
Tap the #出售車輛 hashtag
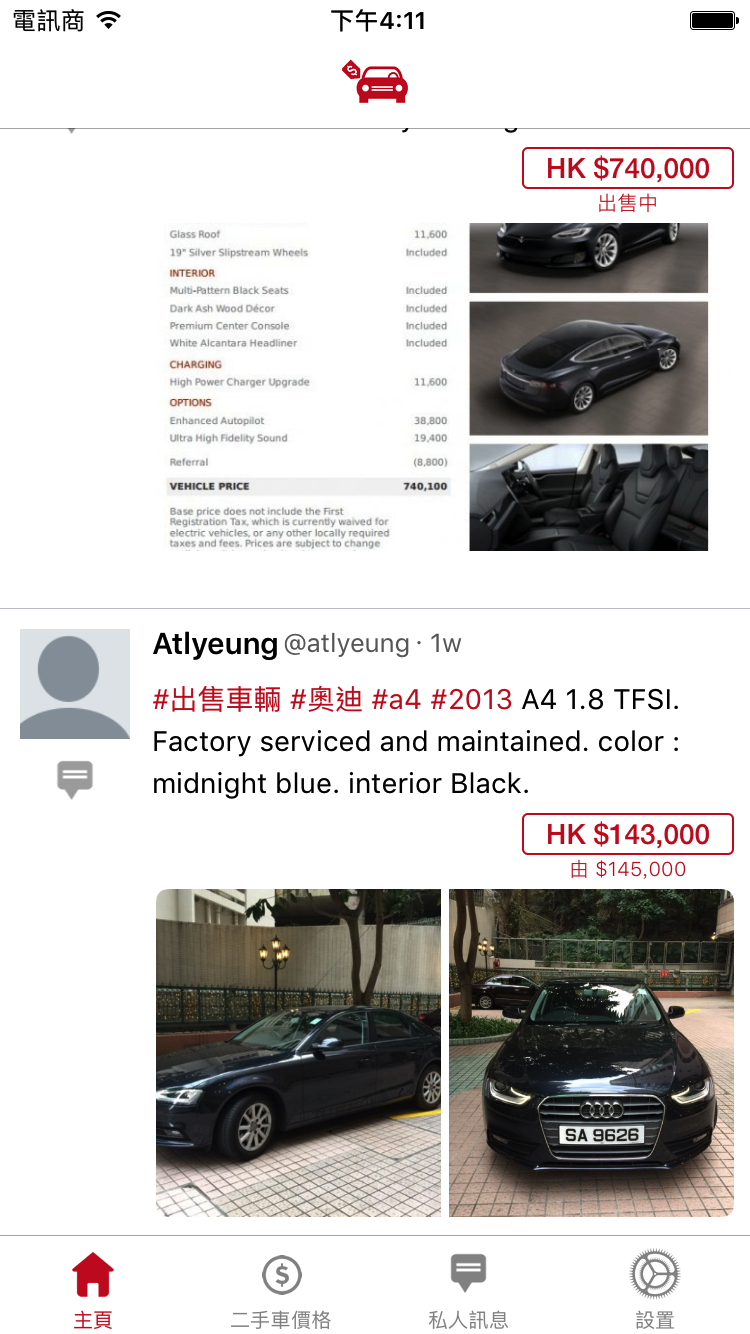coord(217,699)
